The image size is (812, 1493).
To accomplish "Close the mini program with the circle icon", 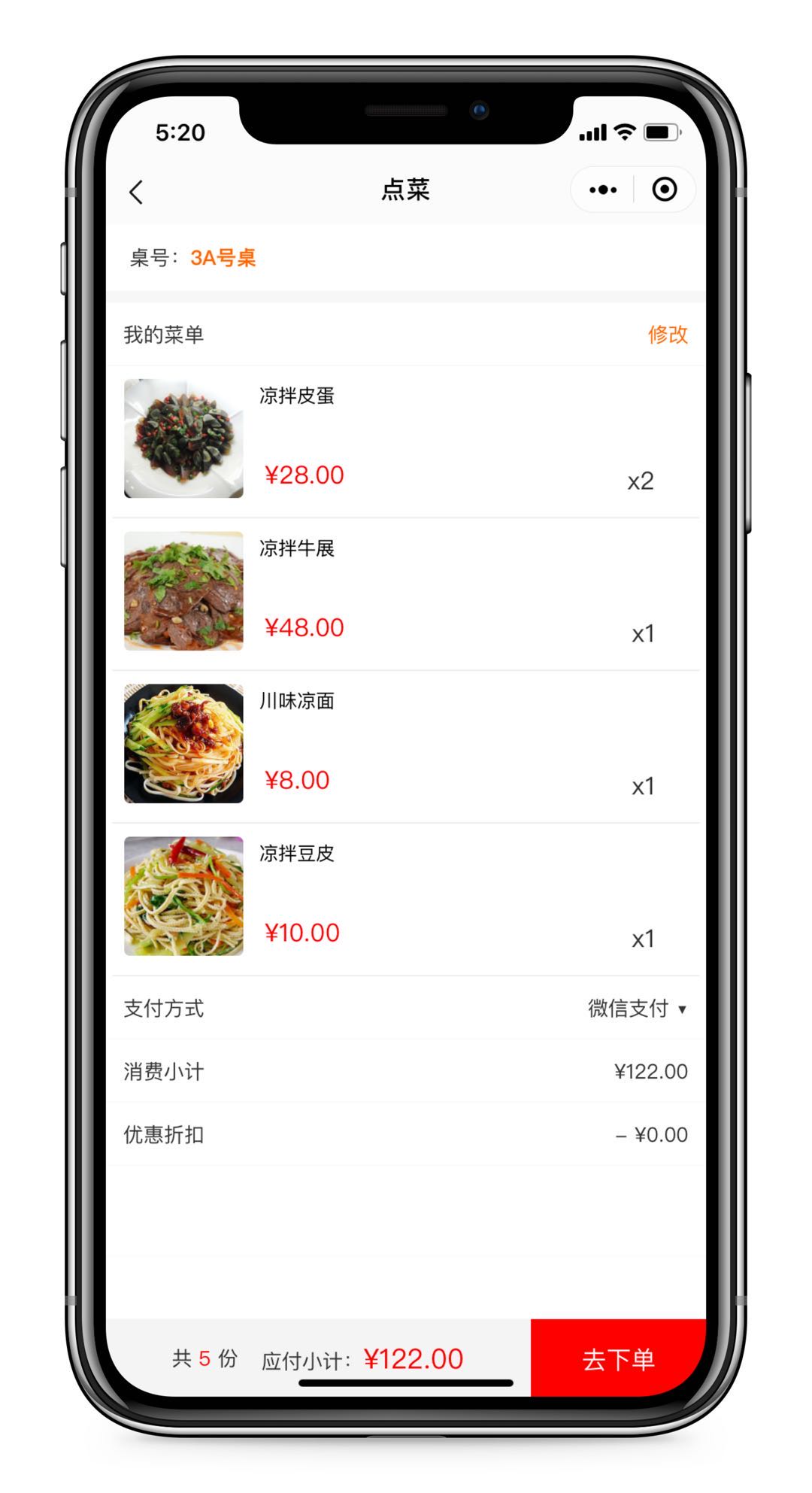I will pyautogui.click(x=664, y=190).
